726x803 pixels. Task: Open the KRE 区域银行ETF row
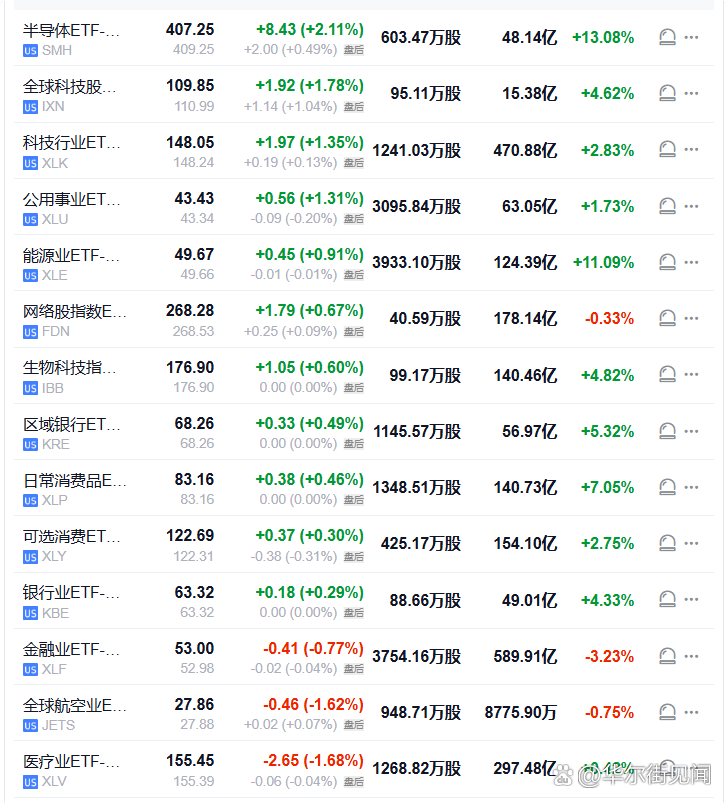(x=72, y=432)
